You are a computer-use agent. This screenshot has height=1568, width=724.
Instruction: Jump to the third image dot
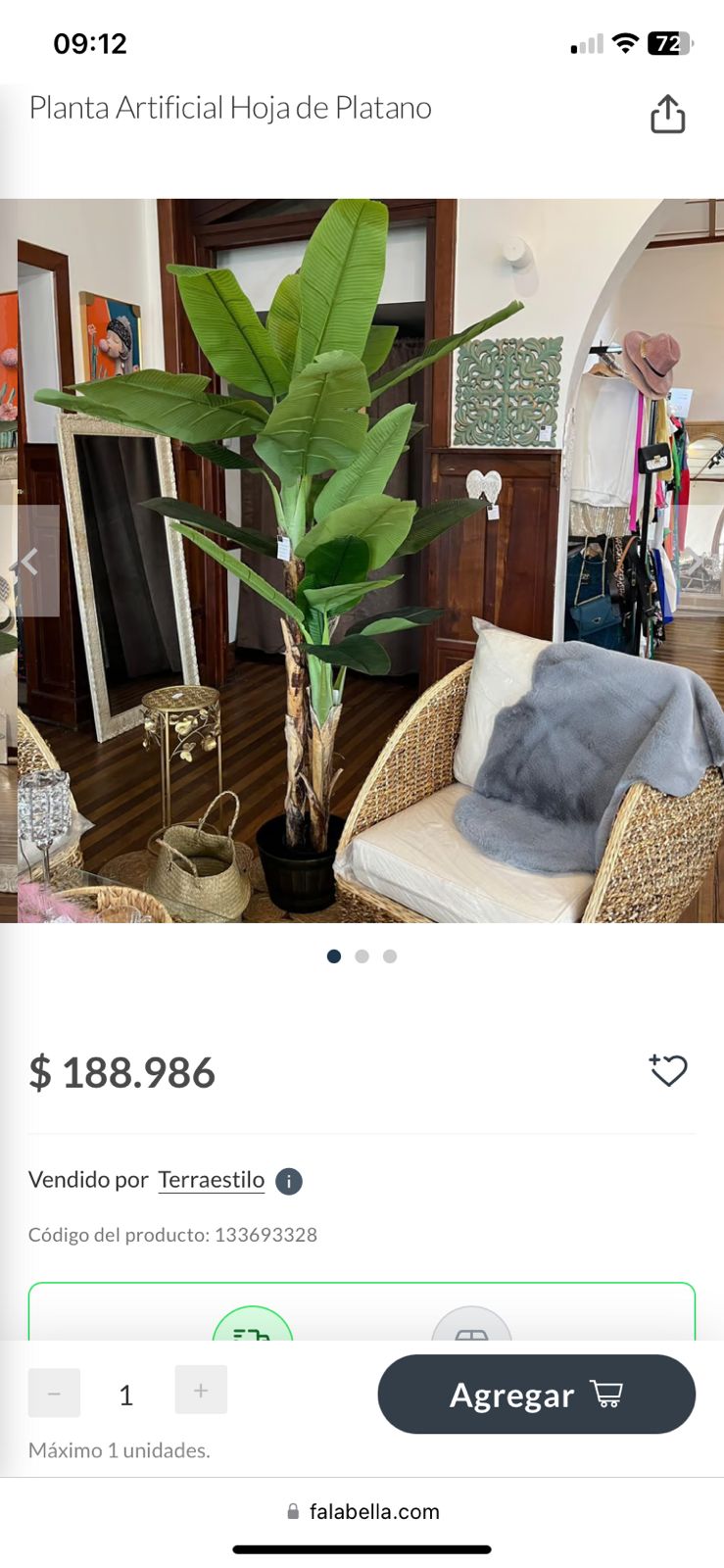[x=390, y=956]
